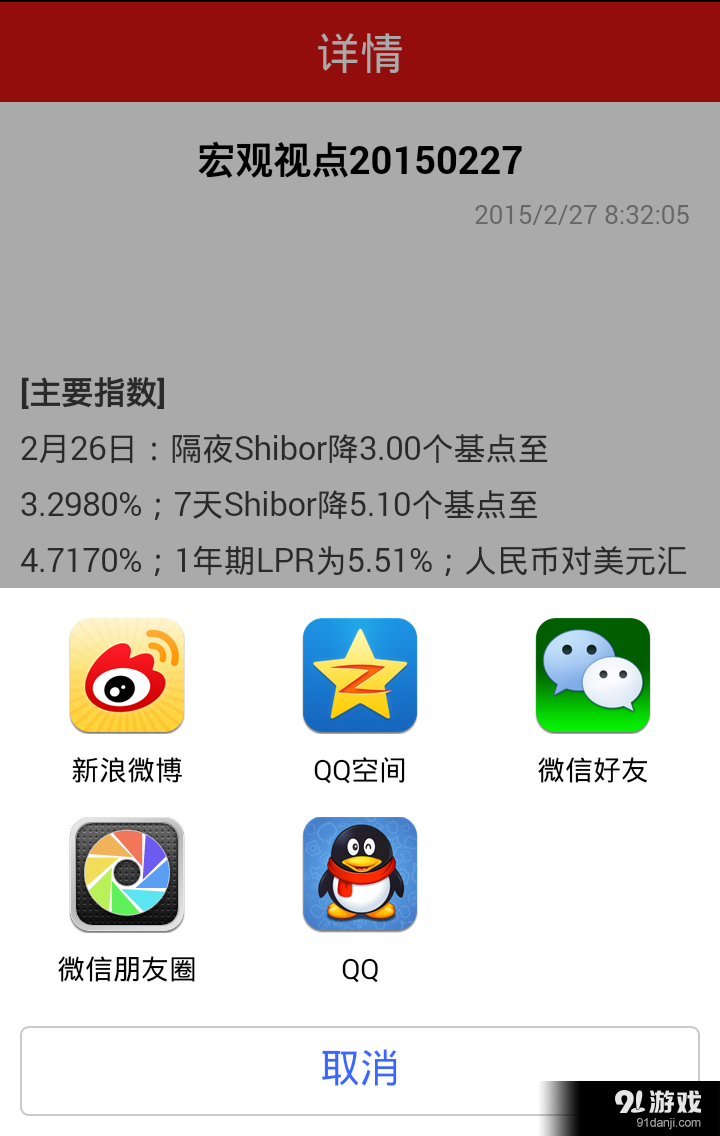The image size is (720, 1136).
Task: Click the 新浪微博 label text
Action: (x=126, y=770)
